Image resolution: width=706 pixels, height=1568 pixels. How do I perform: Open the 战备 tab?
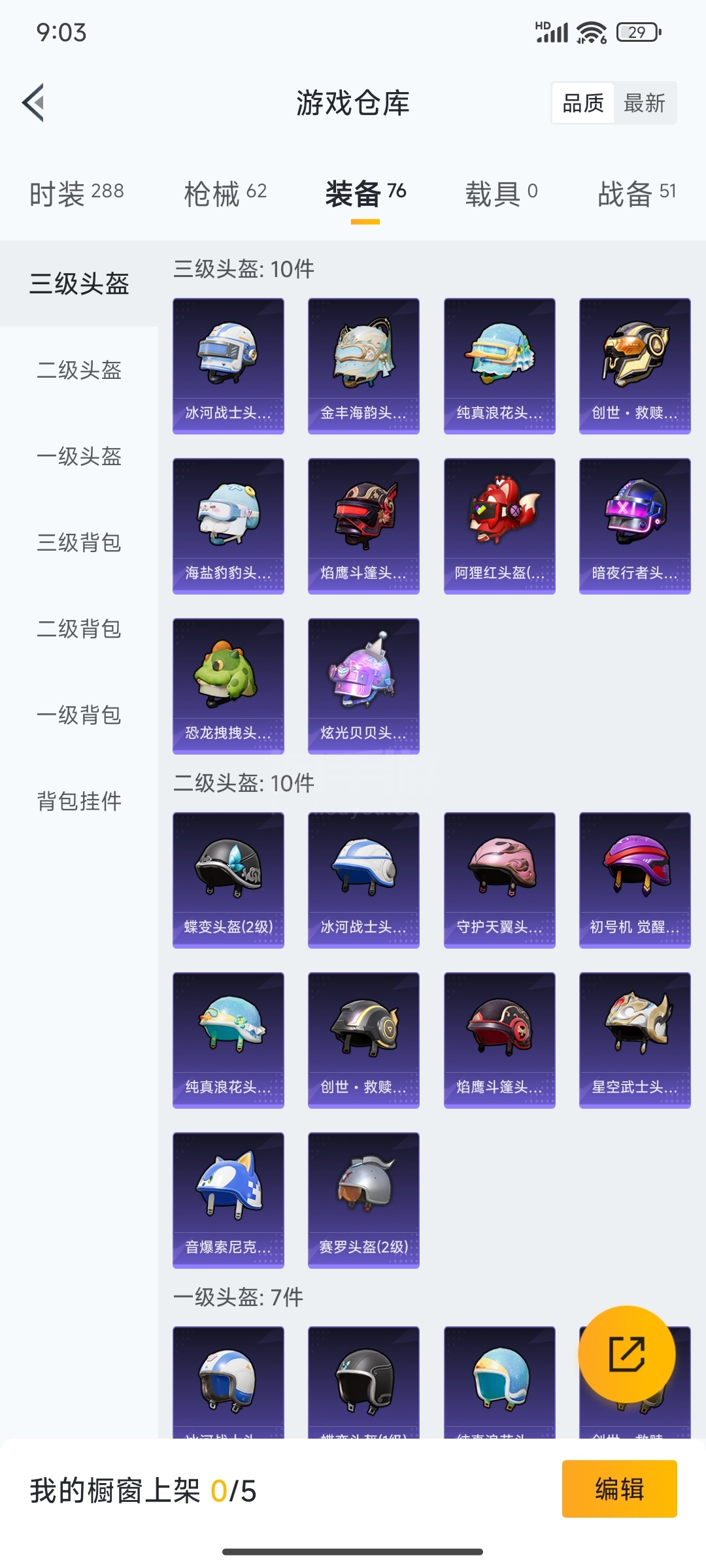click(636, 193)
